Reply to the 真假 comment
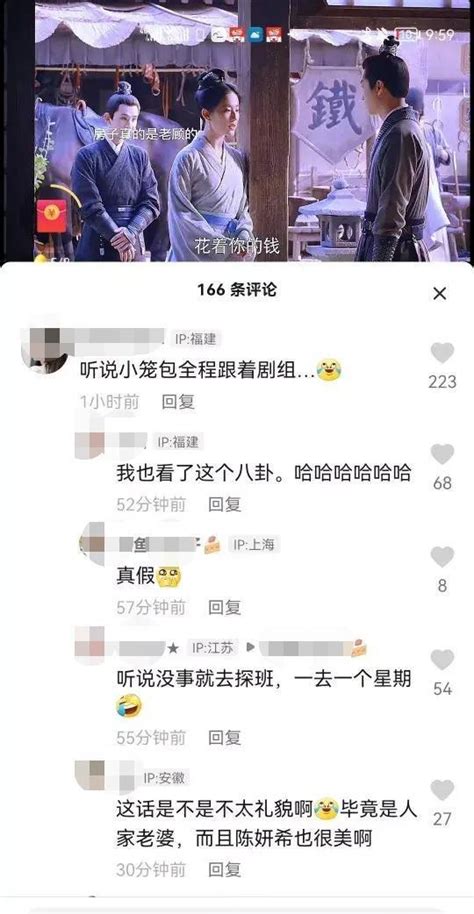 [x=224, y=608]
